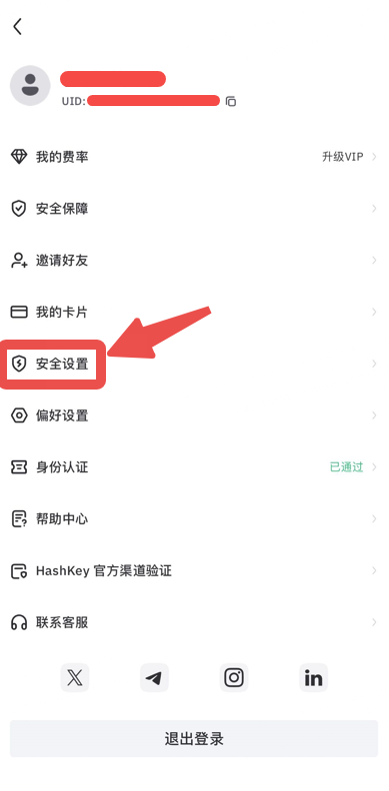The image size is (389, 791).
Task: Open 安全设置 security settings
Action: [194, 364]
